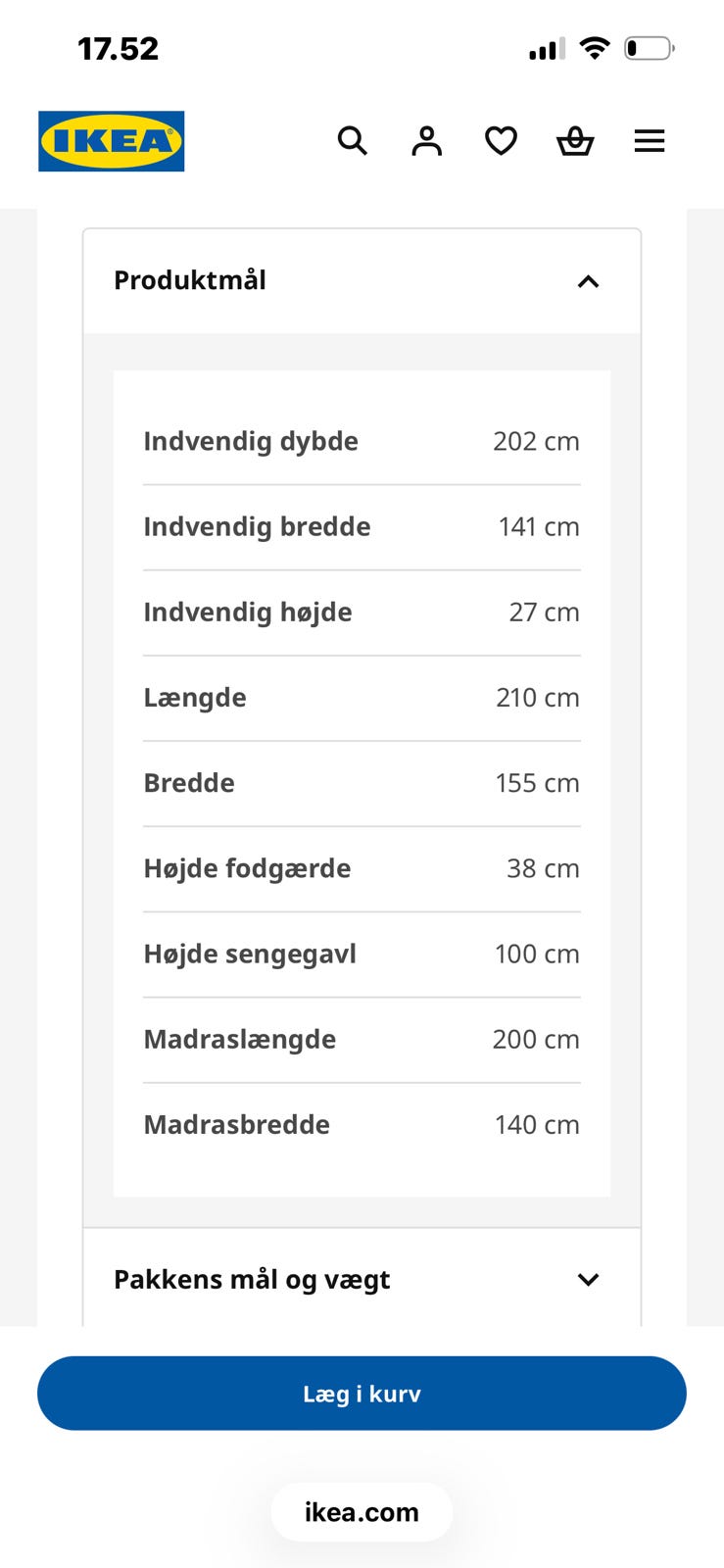Open the user profile icon

[426, 141]
